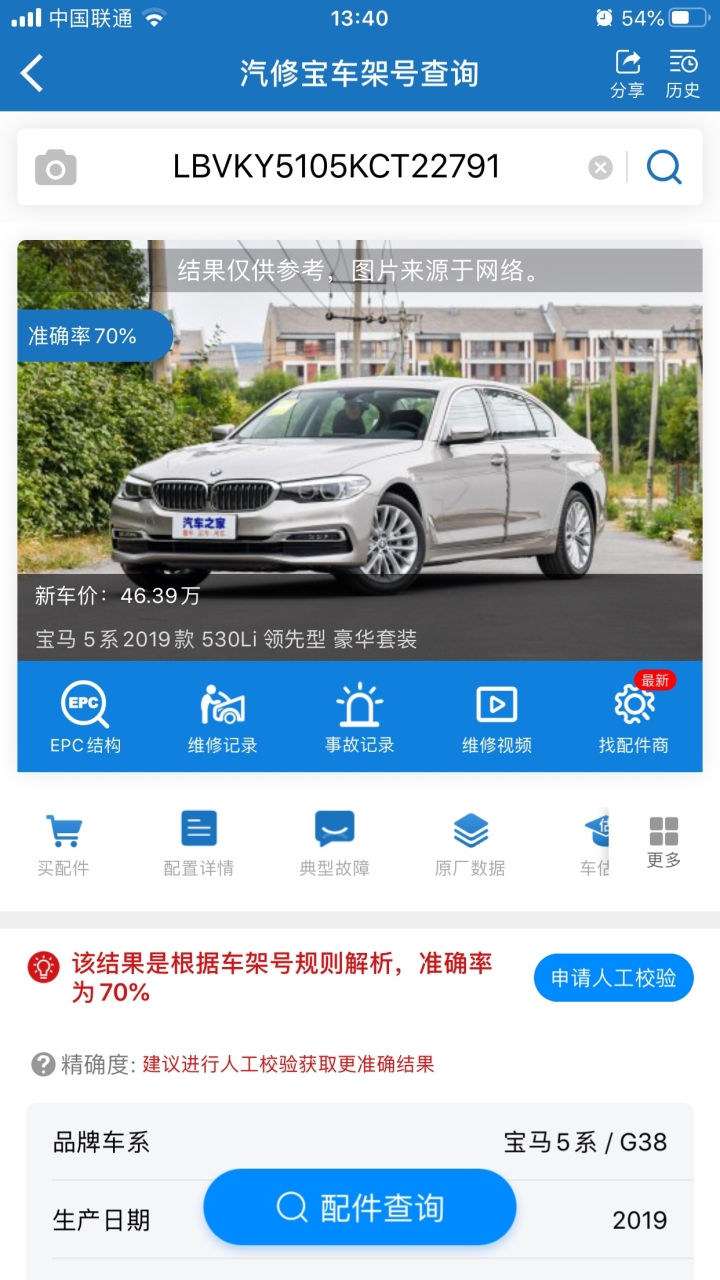Viewport: 720px width, 1280px height.
Task: Open 原厂数据 factory data
Action: 470,845
